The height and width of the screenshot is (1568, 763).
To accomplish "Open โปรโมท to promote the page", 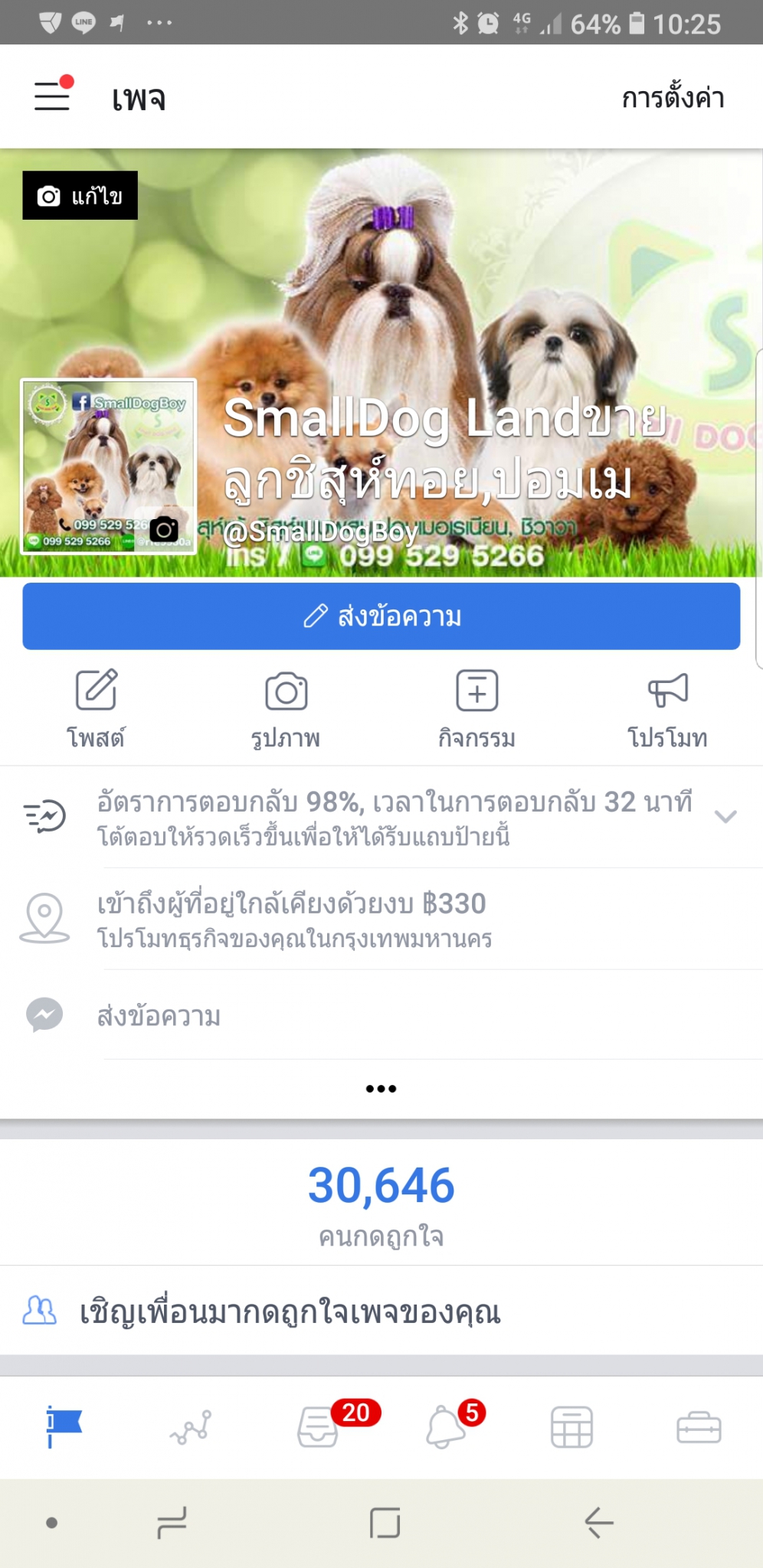I will tap(667, 708).
